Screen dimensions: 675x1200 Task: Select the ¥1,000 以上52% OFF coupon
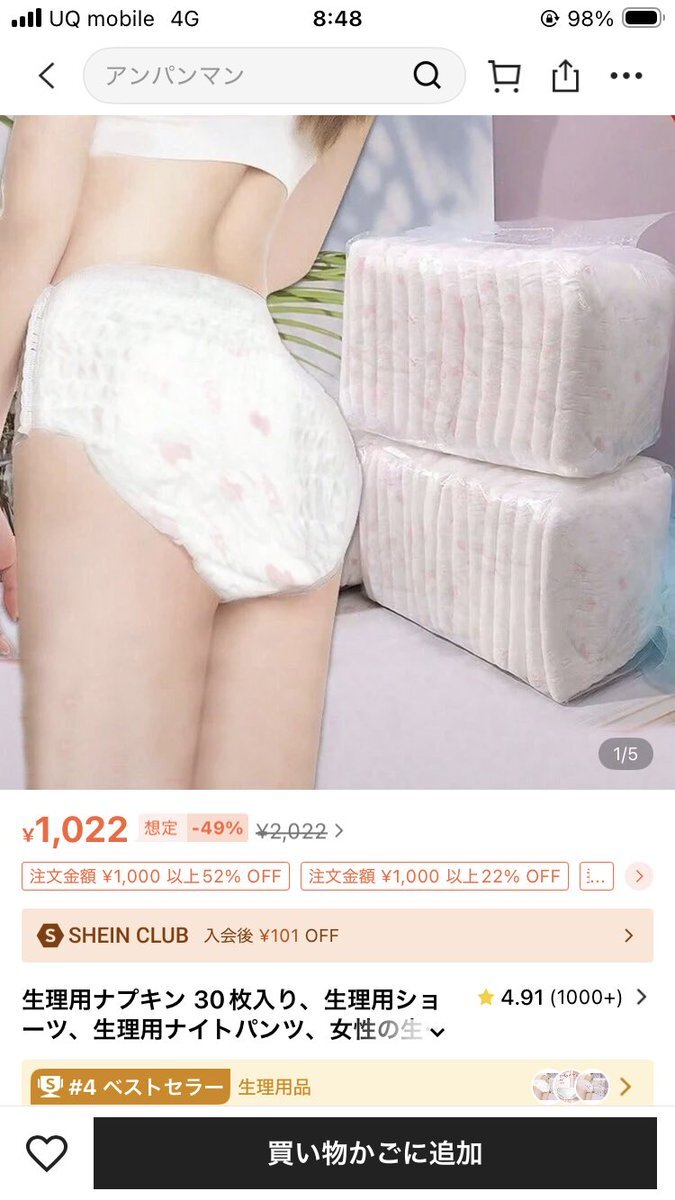tap(156, 876)
